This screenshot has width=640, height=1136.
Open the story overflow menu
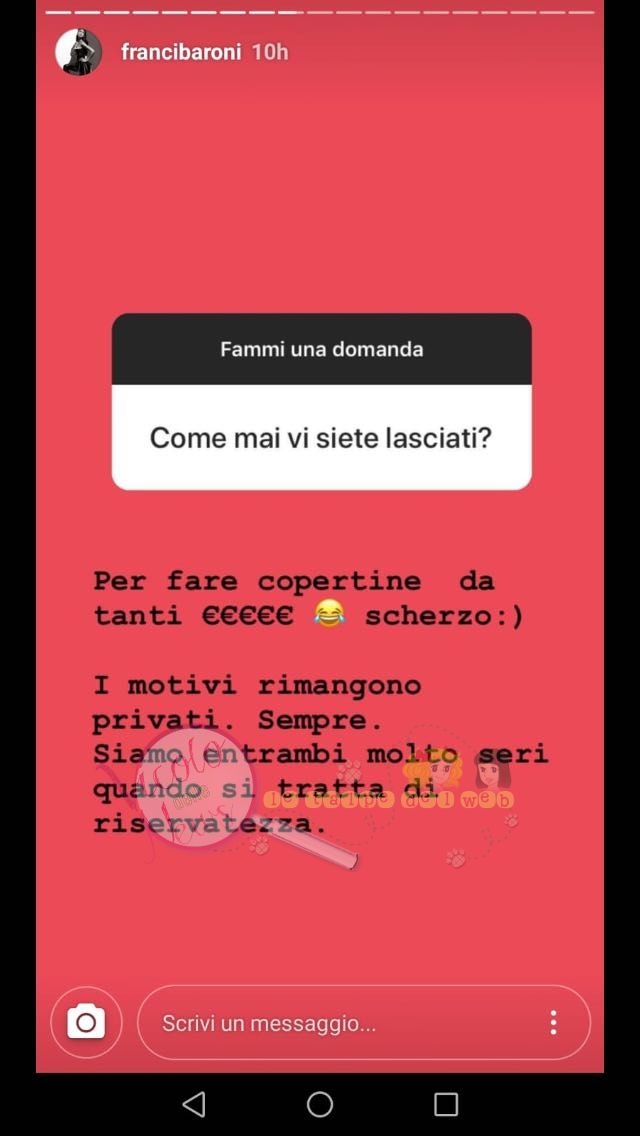(553, 1022)
